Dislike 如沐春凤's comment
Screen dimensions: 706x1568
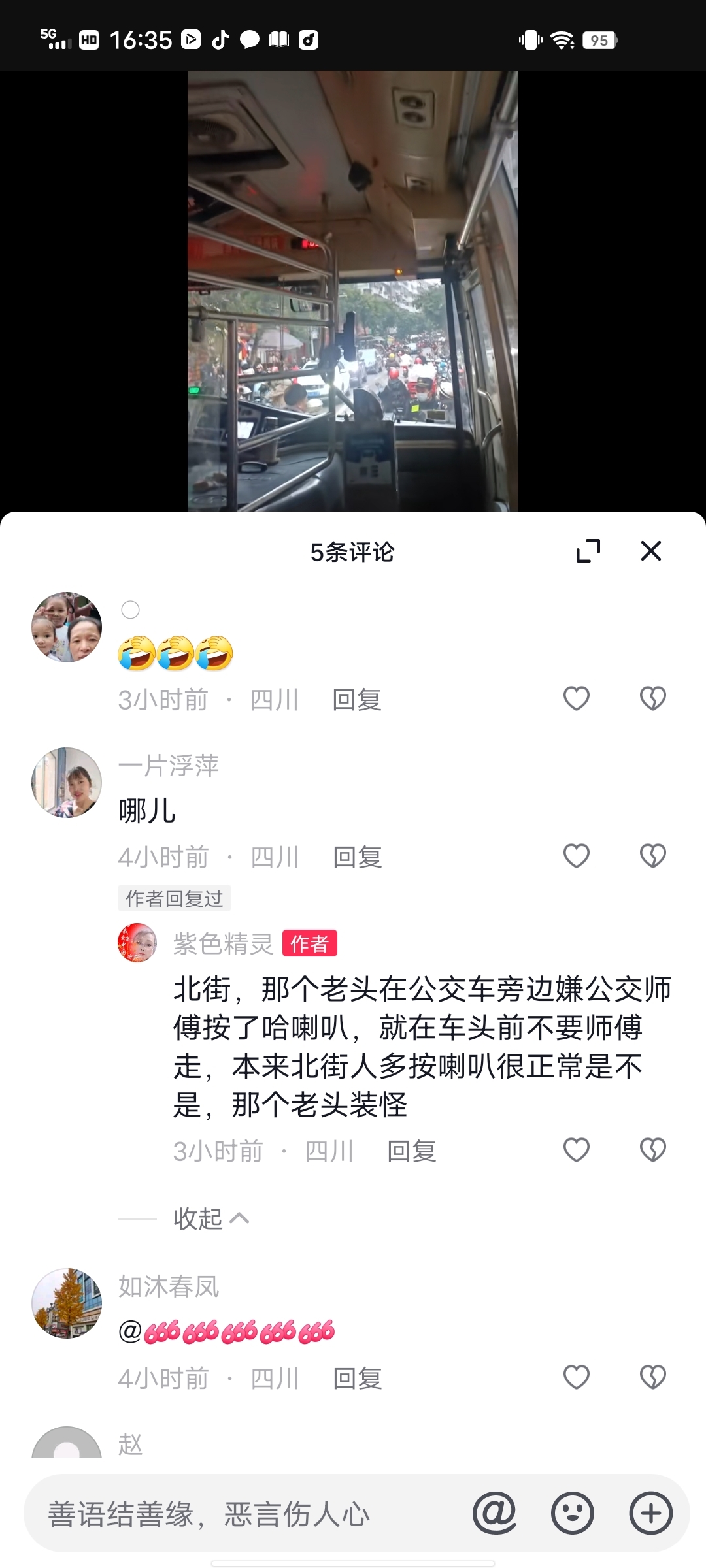[652, 1377]
